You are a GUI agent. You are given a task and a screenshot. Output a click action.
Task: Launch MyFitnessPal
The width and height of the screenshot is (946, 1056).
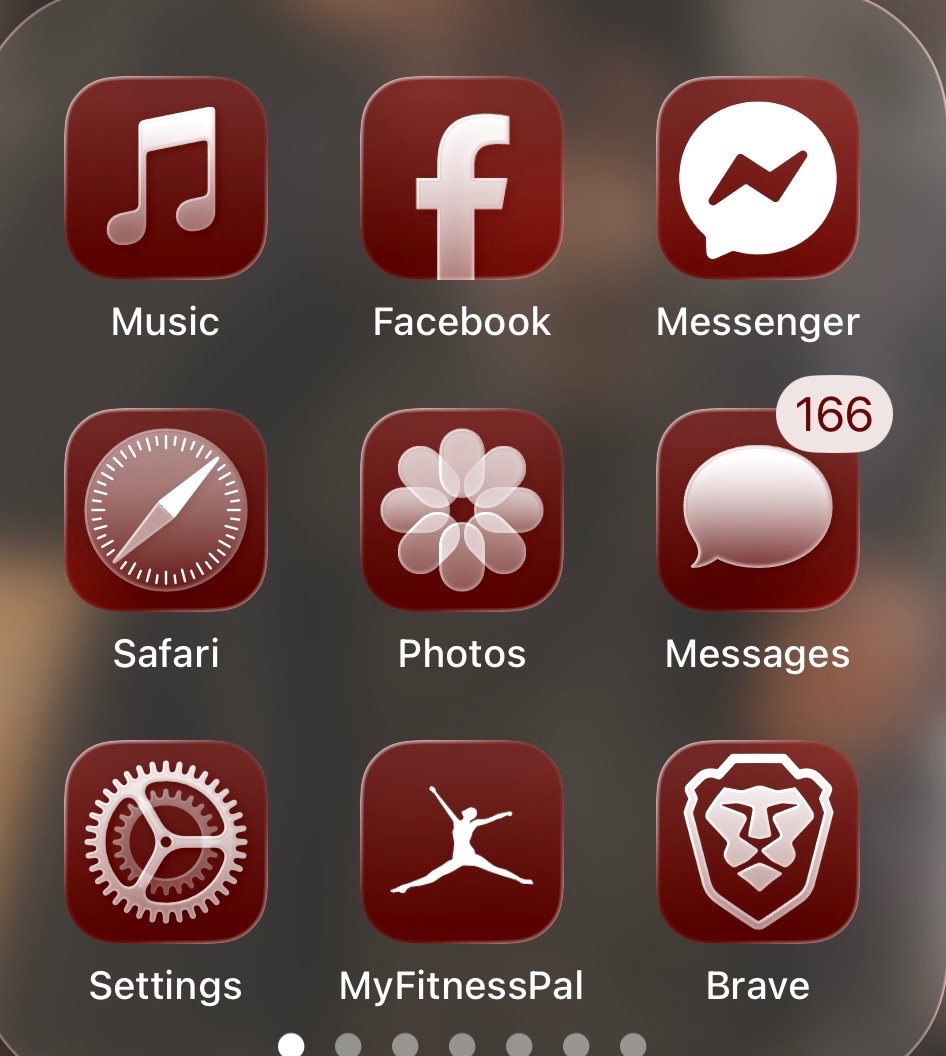coord(462,841)
